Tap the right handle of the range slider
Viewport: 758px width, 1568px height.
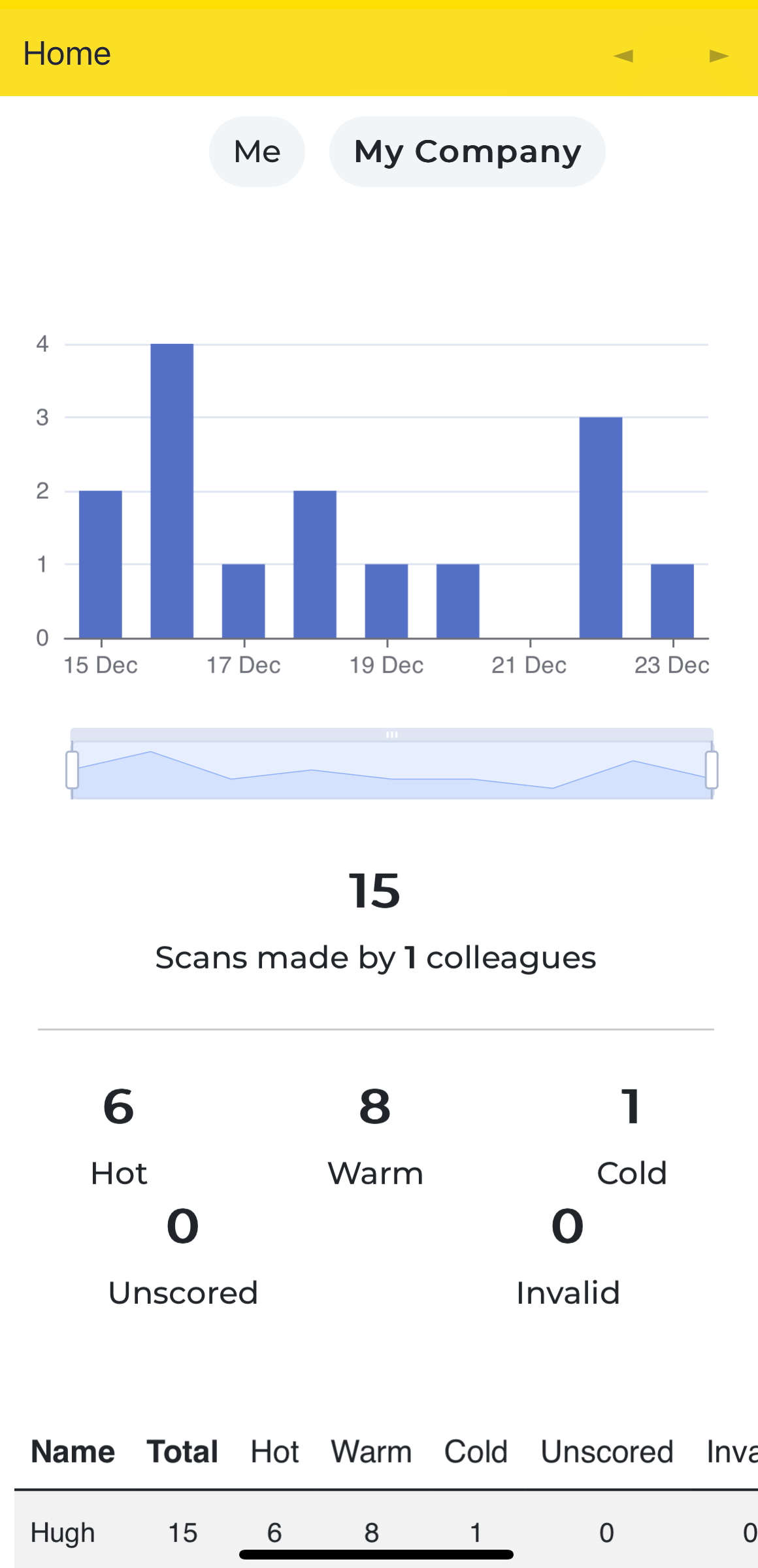[x=712, y=770]
